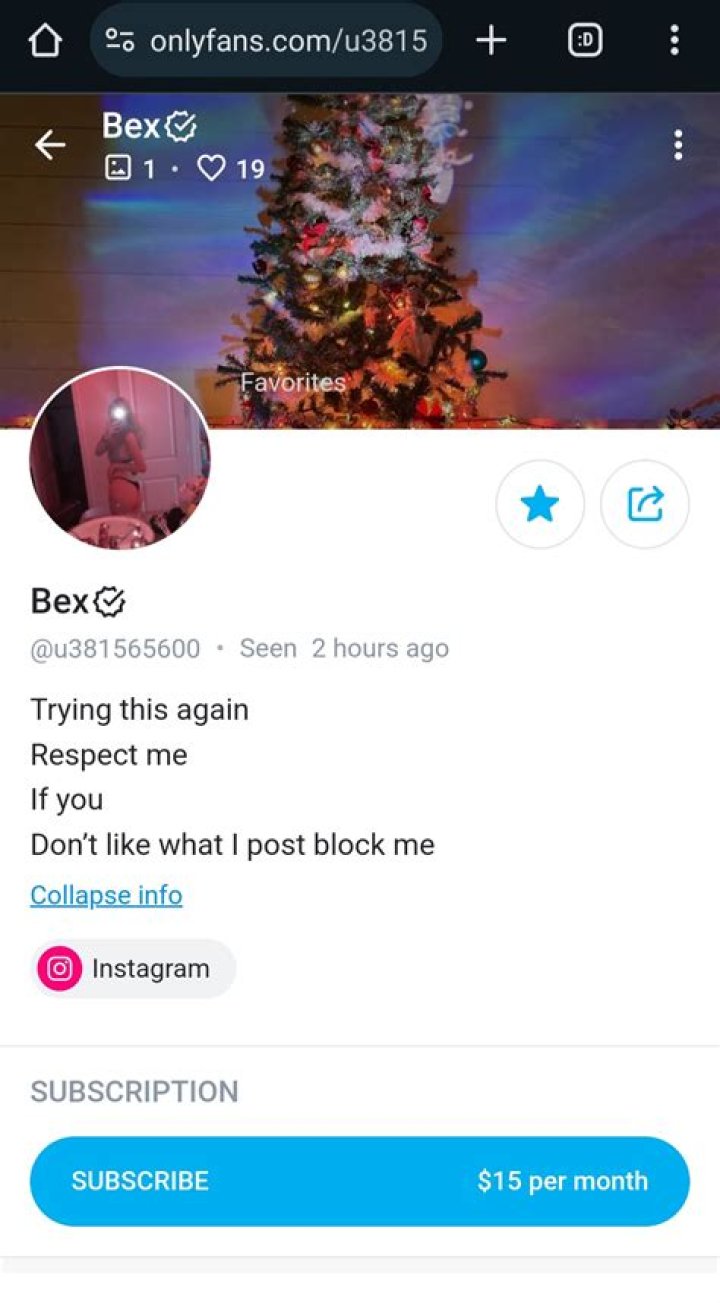This screenshot has height=1303, width=720.
Task: Tap the onlyfans.com address bar
Action: click(x=288, y=41)
